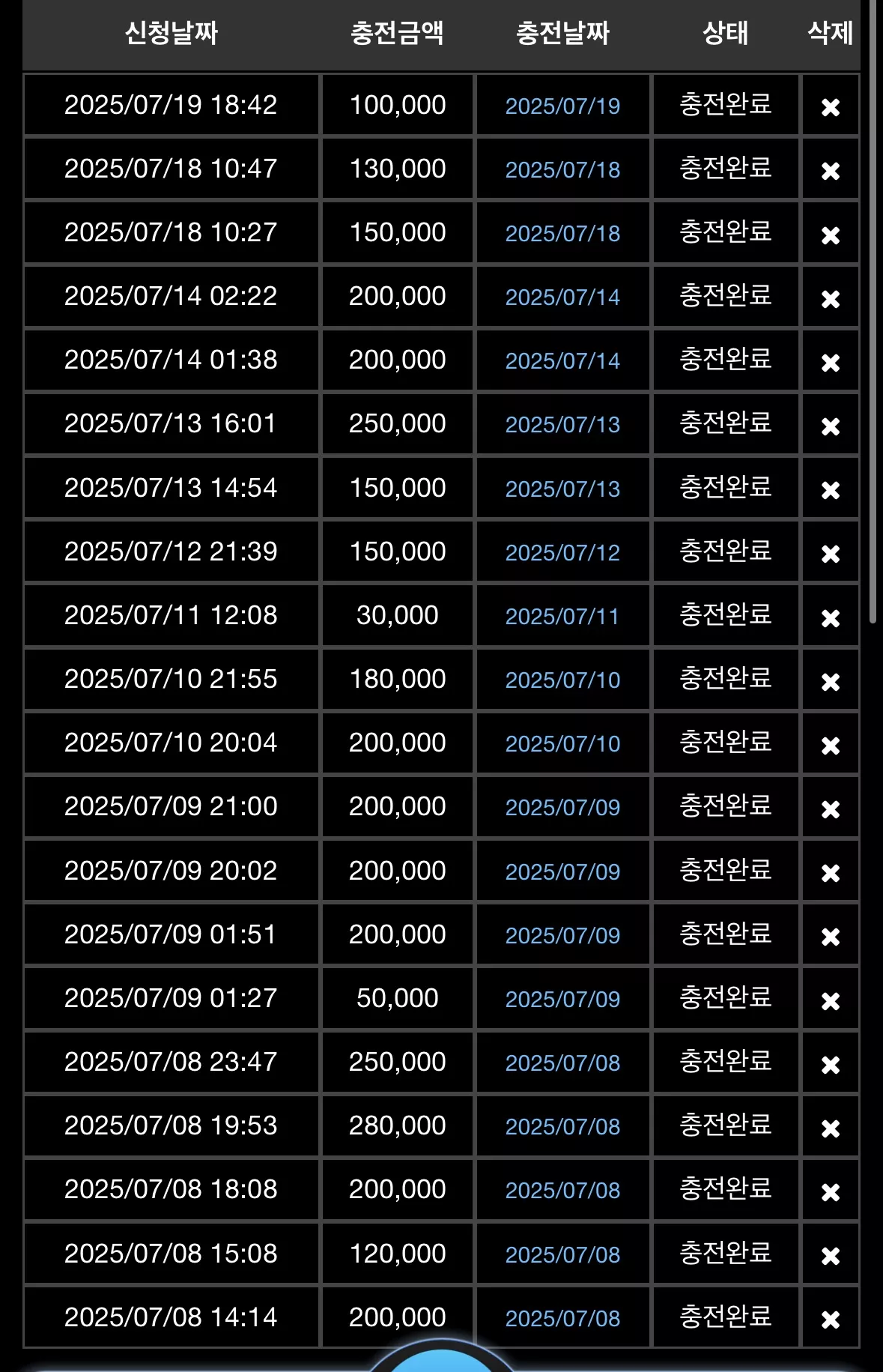Remove the 120,000 charge from 2025/07/08 15:08

point(830,1256)
